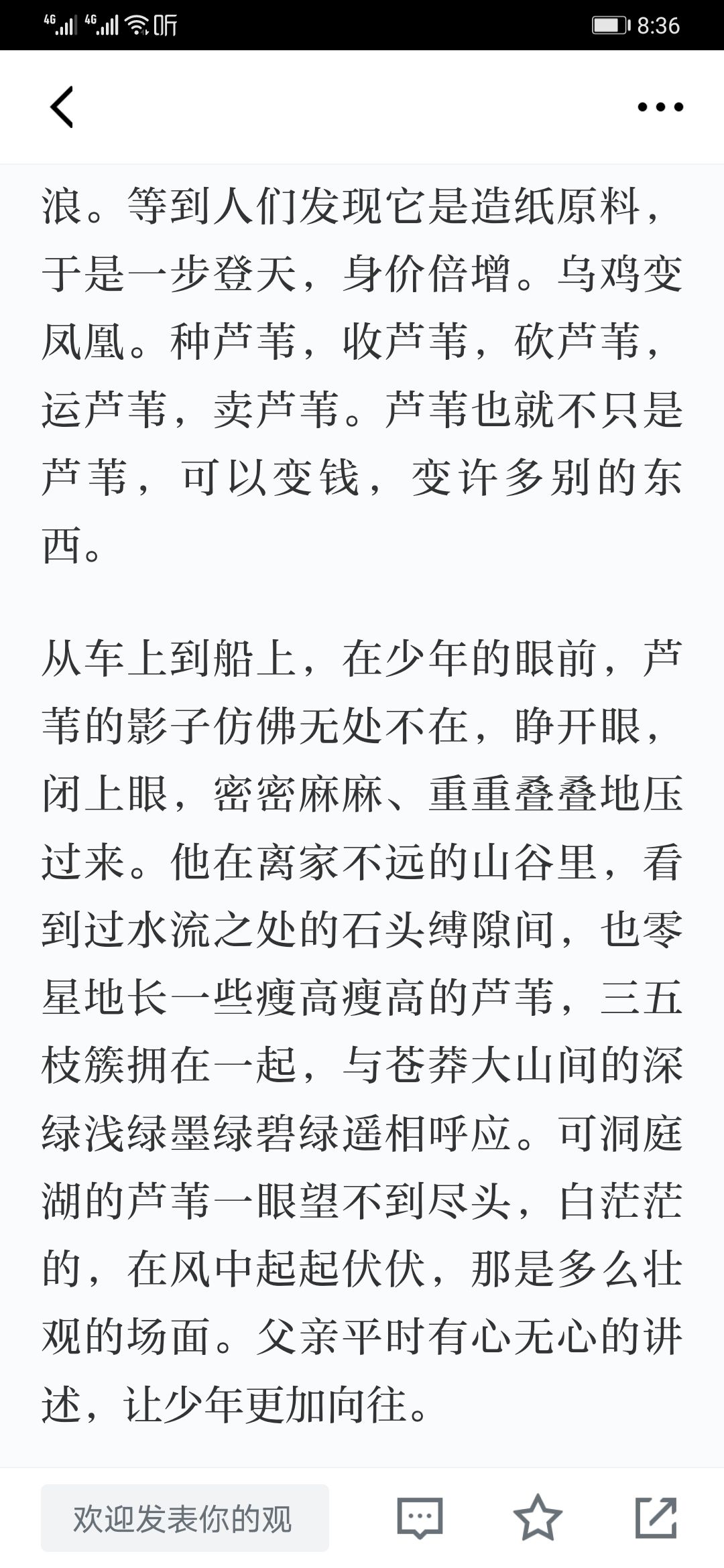The image size is (724, 1568).
Task: Open the three-dot overflow menu
Action: pos(660,107)
